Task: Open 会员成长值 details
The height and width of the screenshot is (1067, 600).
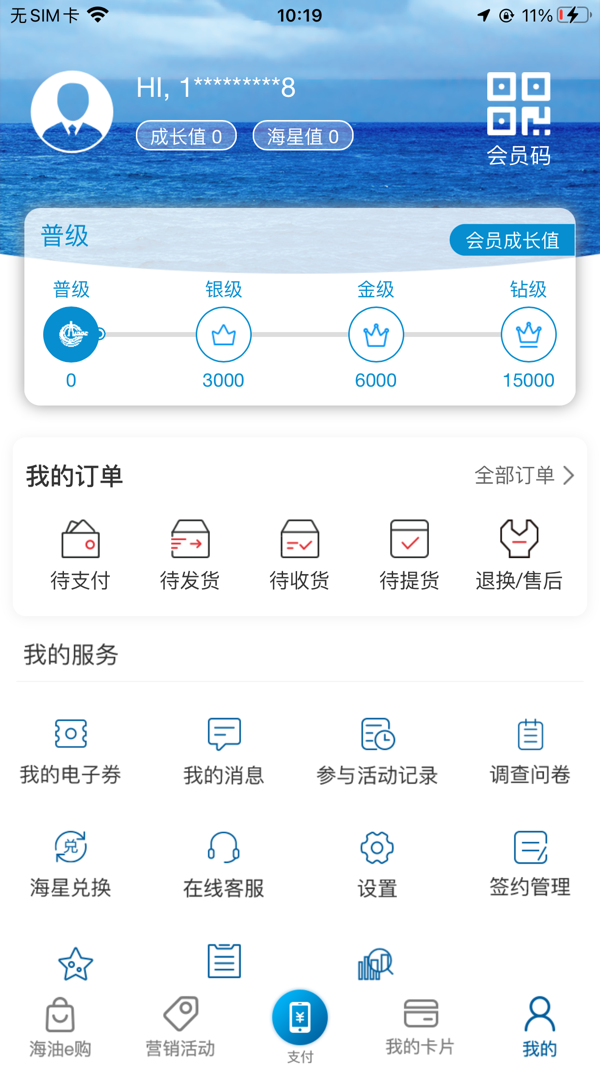Action: coord(512,240)
